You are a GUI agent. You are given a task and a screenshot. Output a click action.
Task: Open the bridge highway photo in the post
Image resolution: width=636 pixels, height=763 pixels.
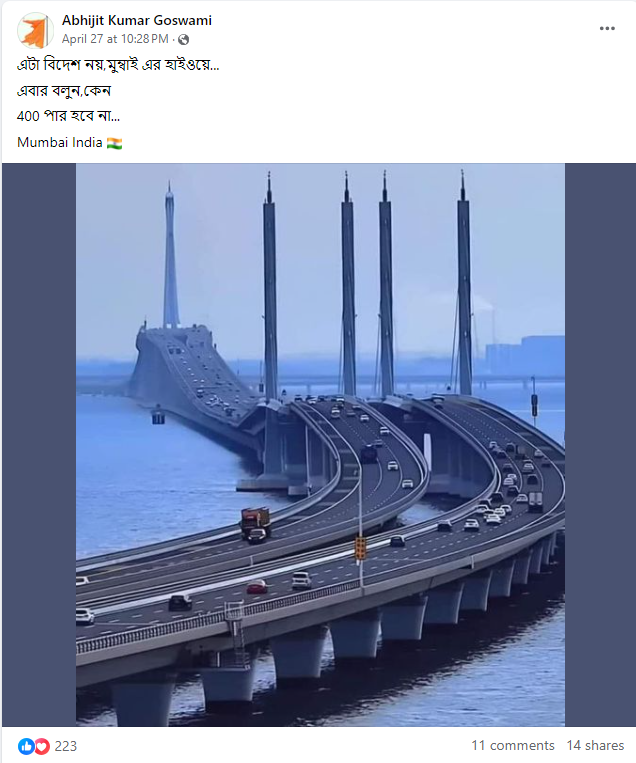[x=320, y=445]
